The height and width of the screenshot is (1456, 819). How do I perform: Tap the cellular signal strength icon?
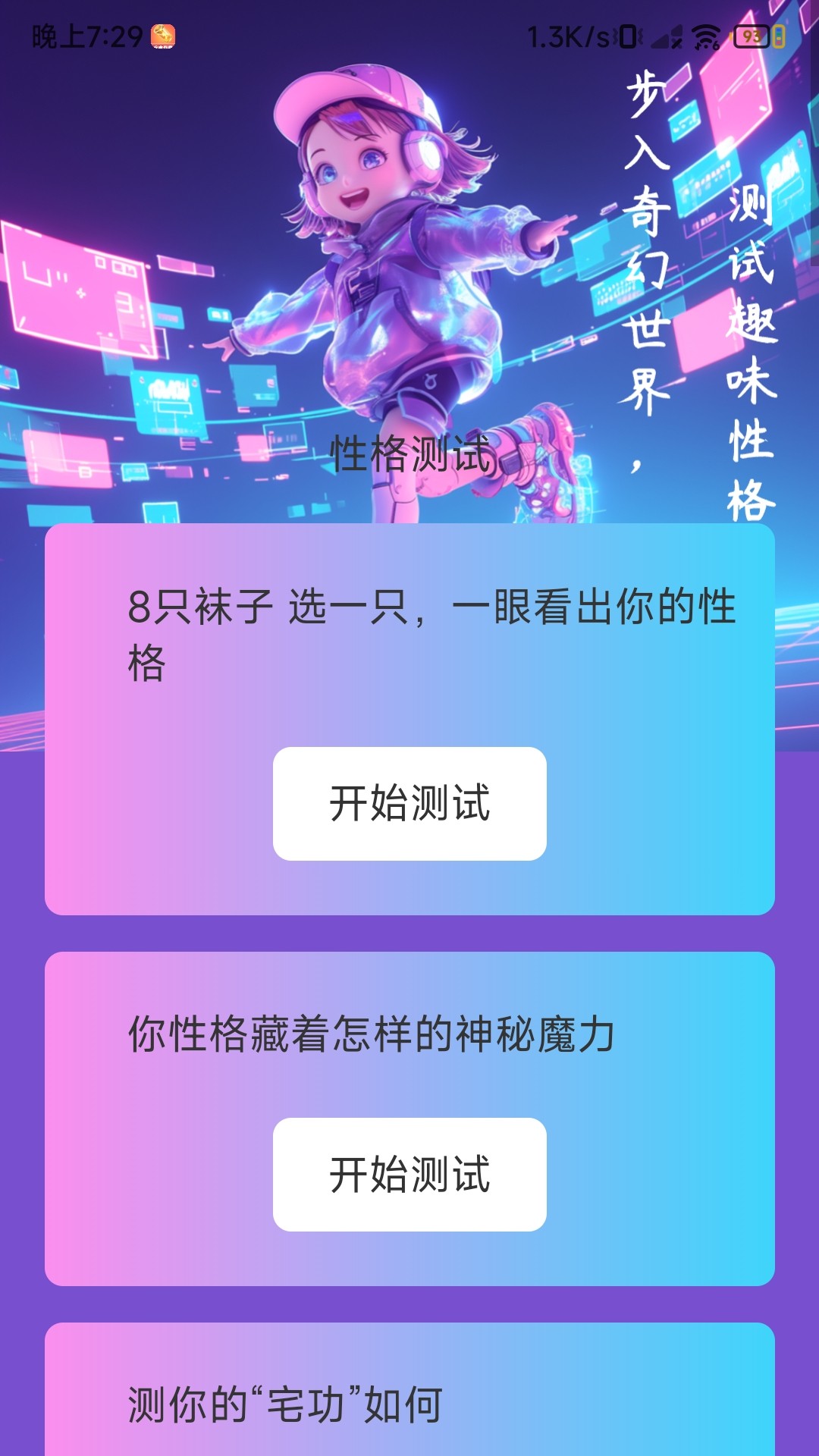coord(667,36)
